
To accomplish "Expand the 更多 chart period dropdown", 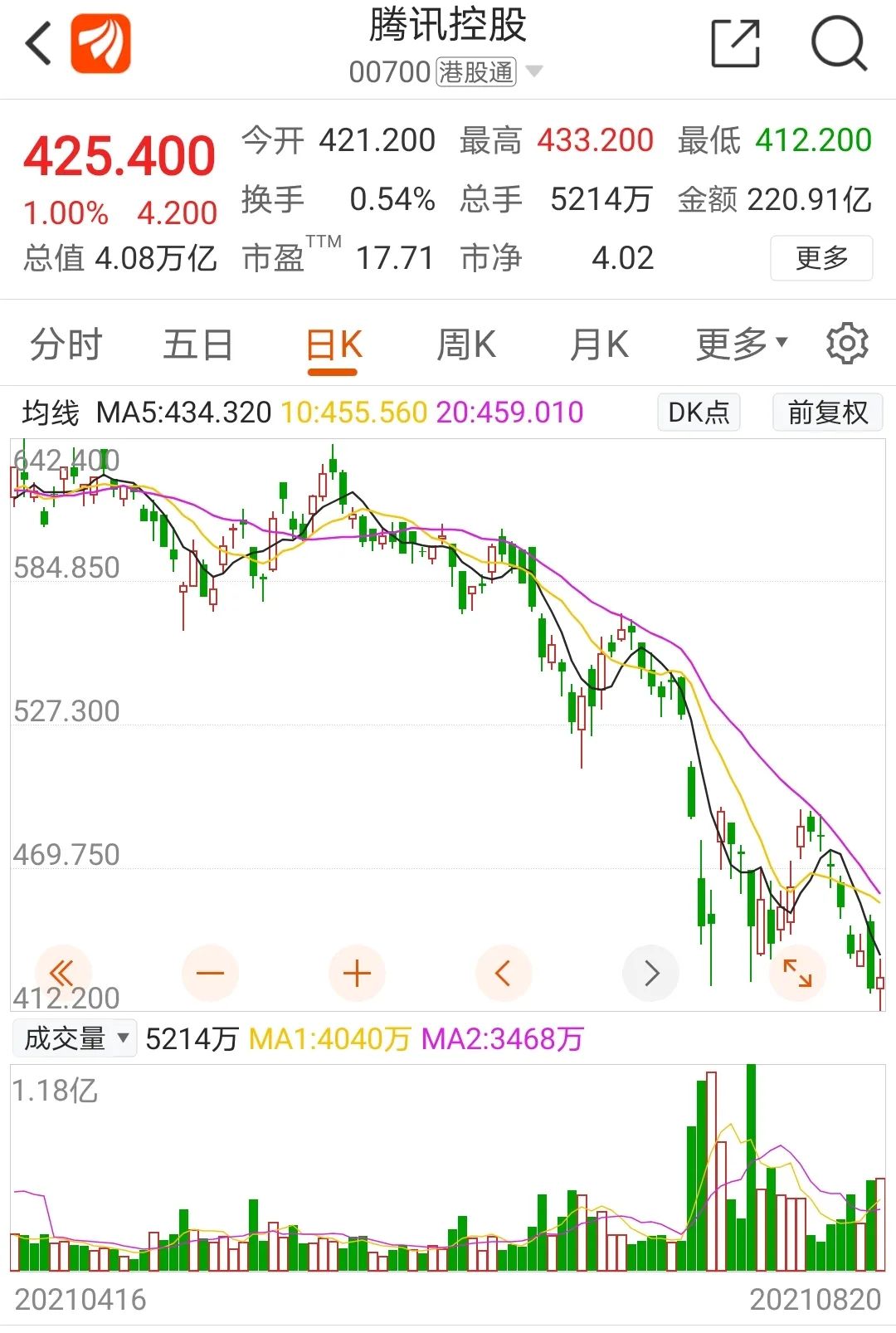I will (x=741, y=344).
